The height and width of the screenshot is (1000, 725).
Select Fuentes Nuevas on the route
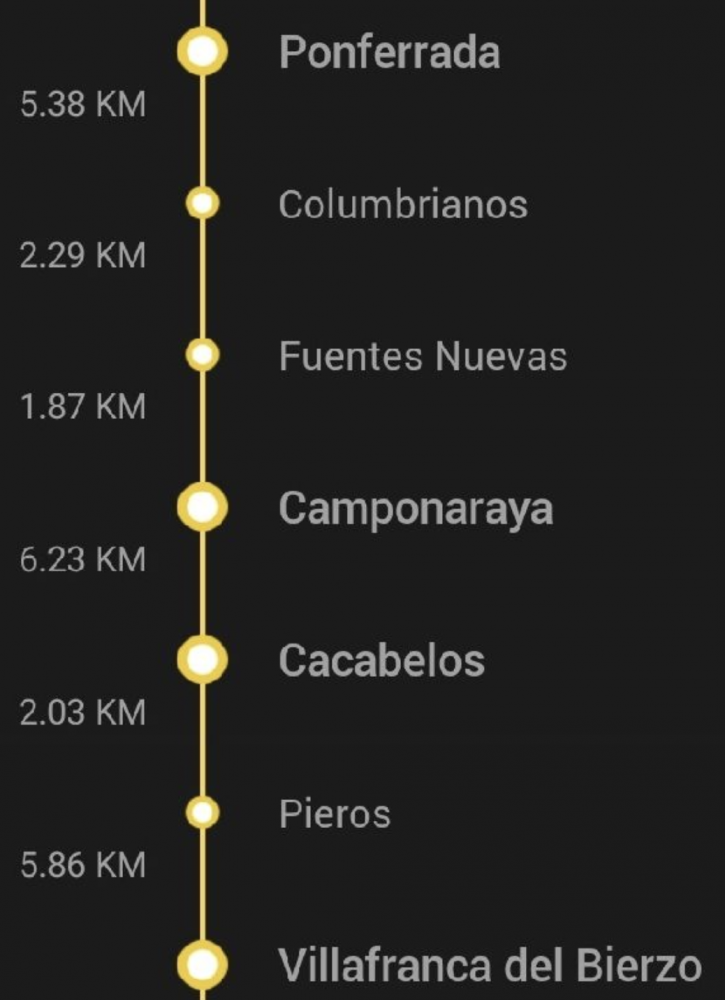[422, 356]
